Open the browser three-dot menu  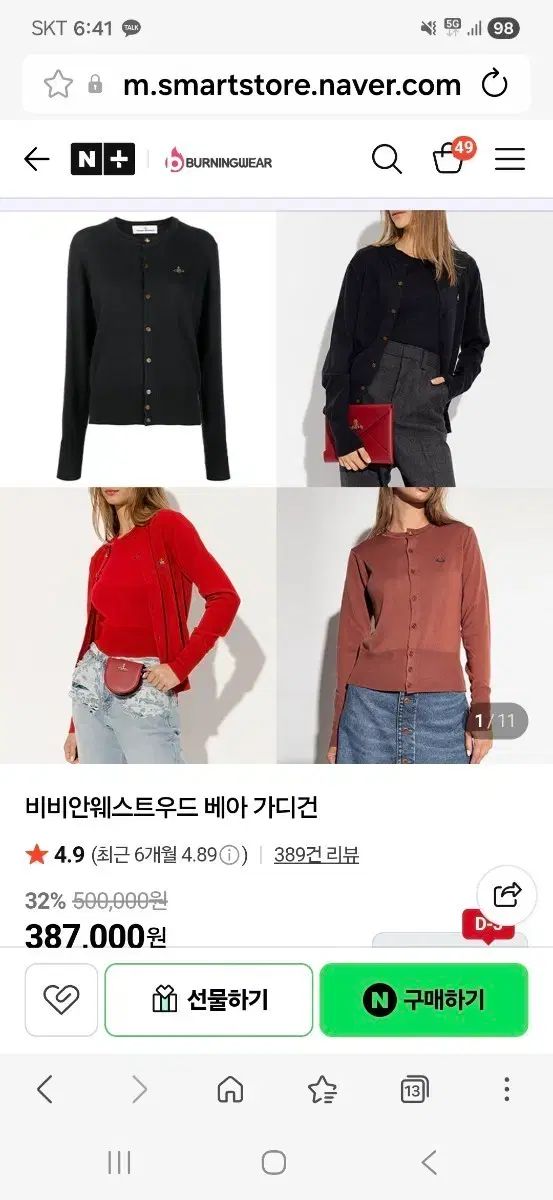pos(507,1089)
